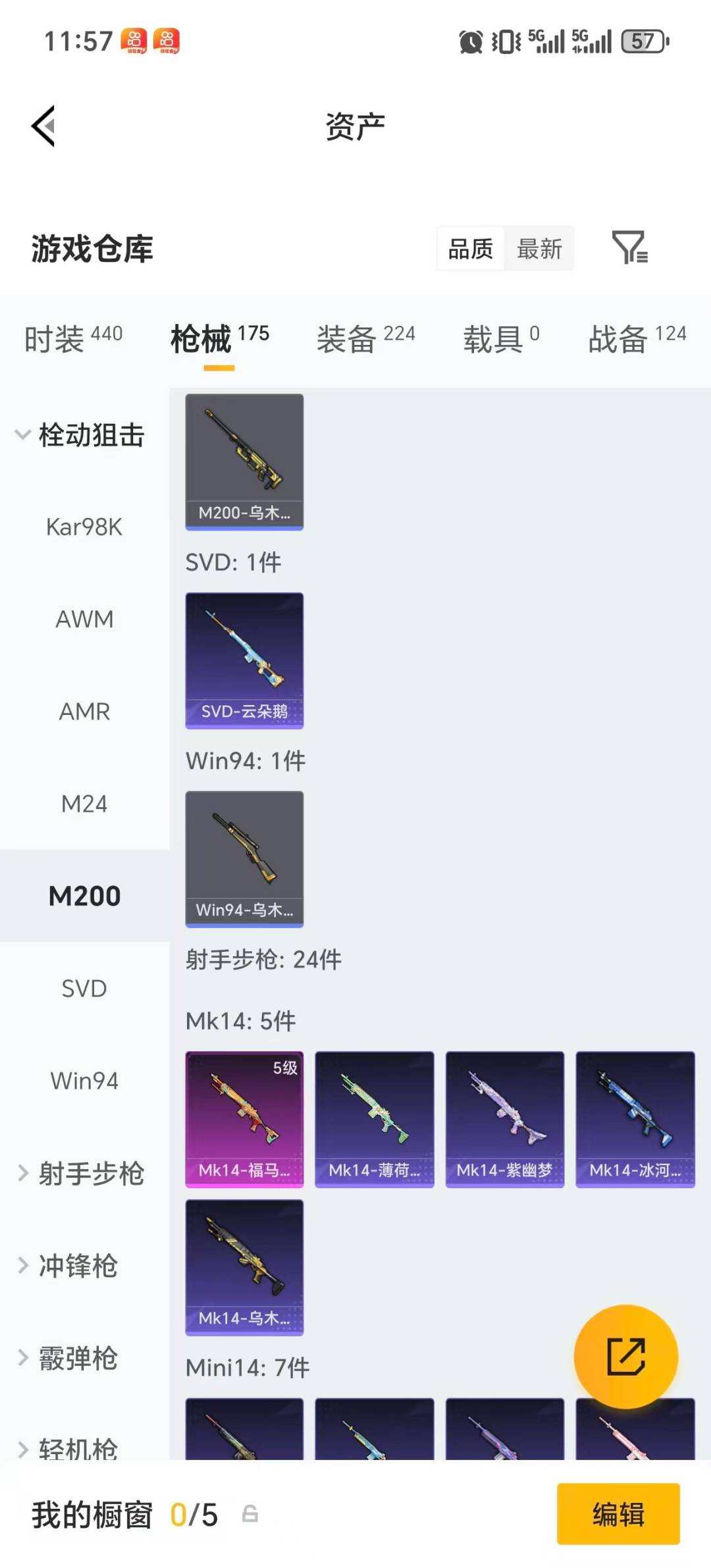Select Kar98K in the sidebar
This screenshot has height=1568, width=711.
pyautogui.click(x=84, y=527)
